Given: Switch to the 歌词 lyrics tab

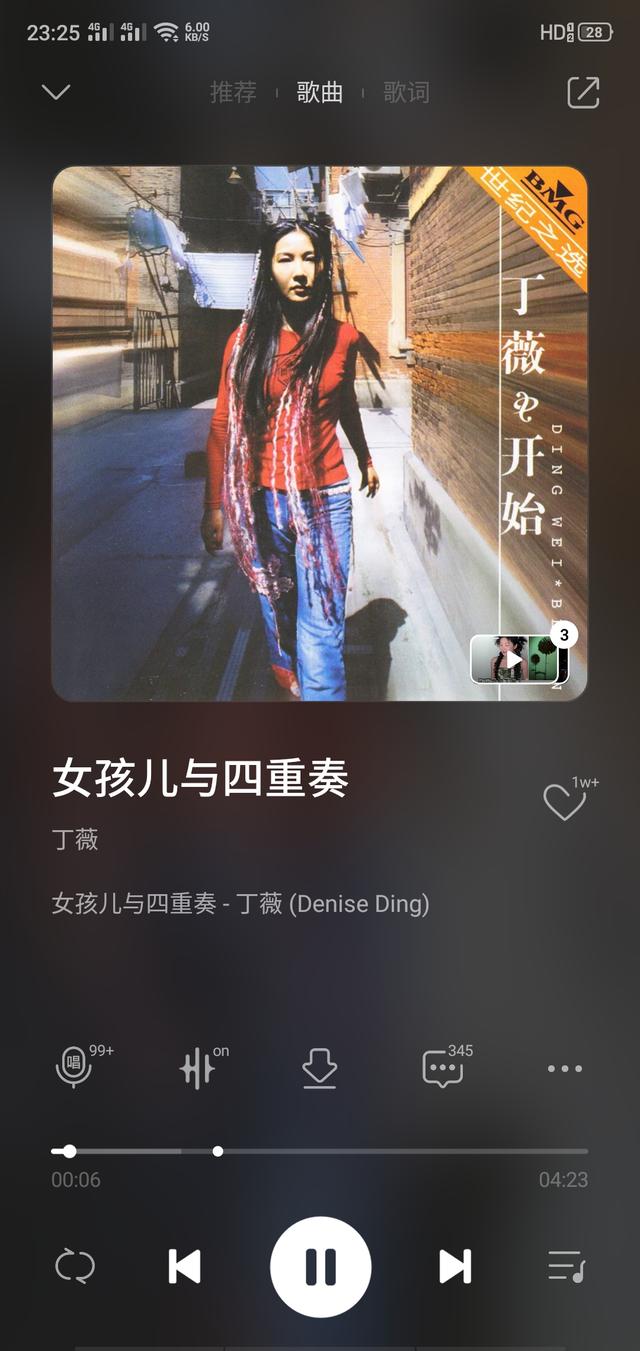Looking at the screenshot, I should click(406, 93).
